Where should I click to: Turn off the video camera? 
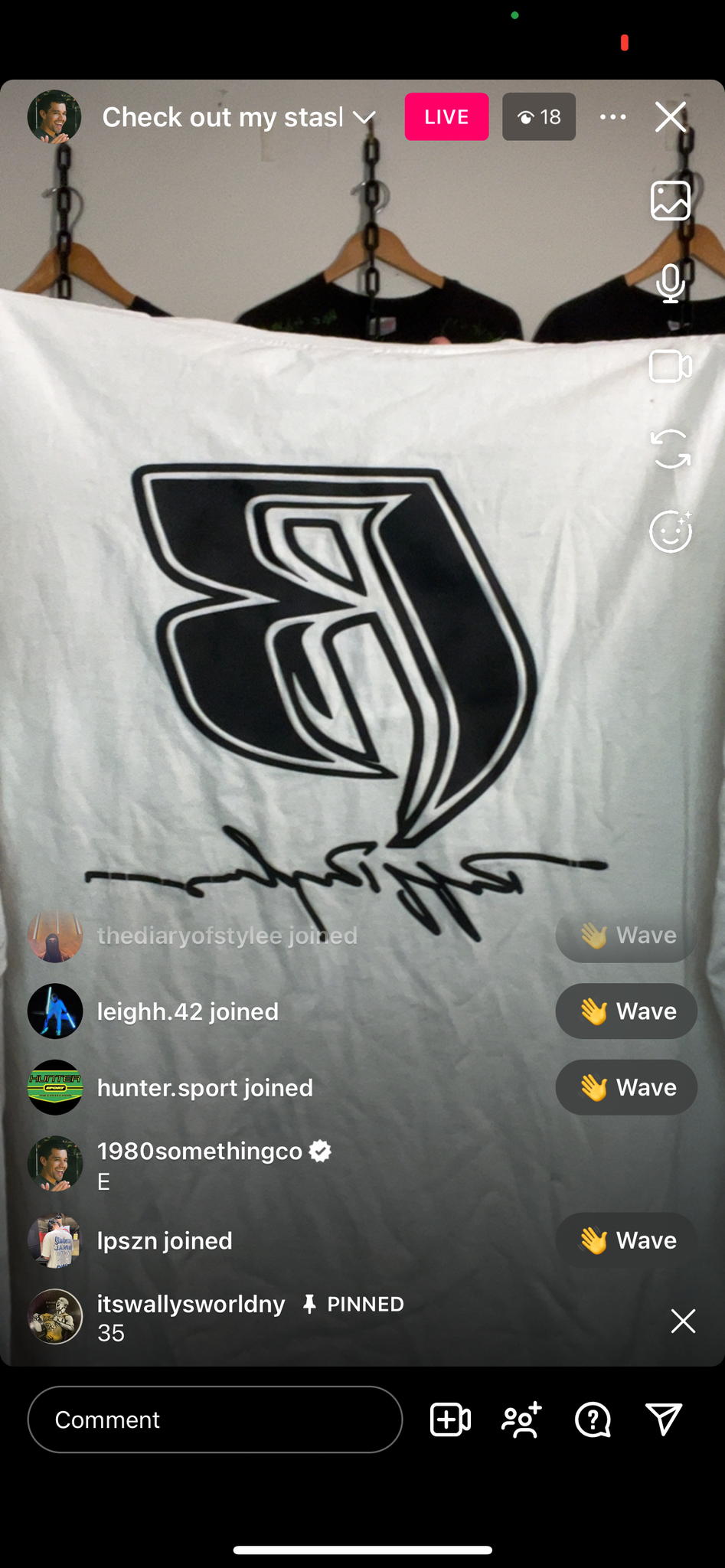coord(671,366)
